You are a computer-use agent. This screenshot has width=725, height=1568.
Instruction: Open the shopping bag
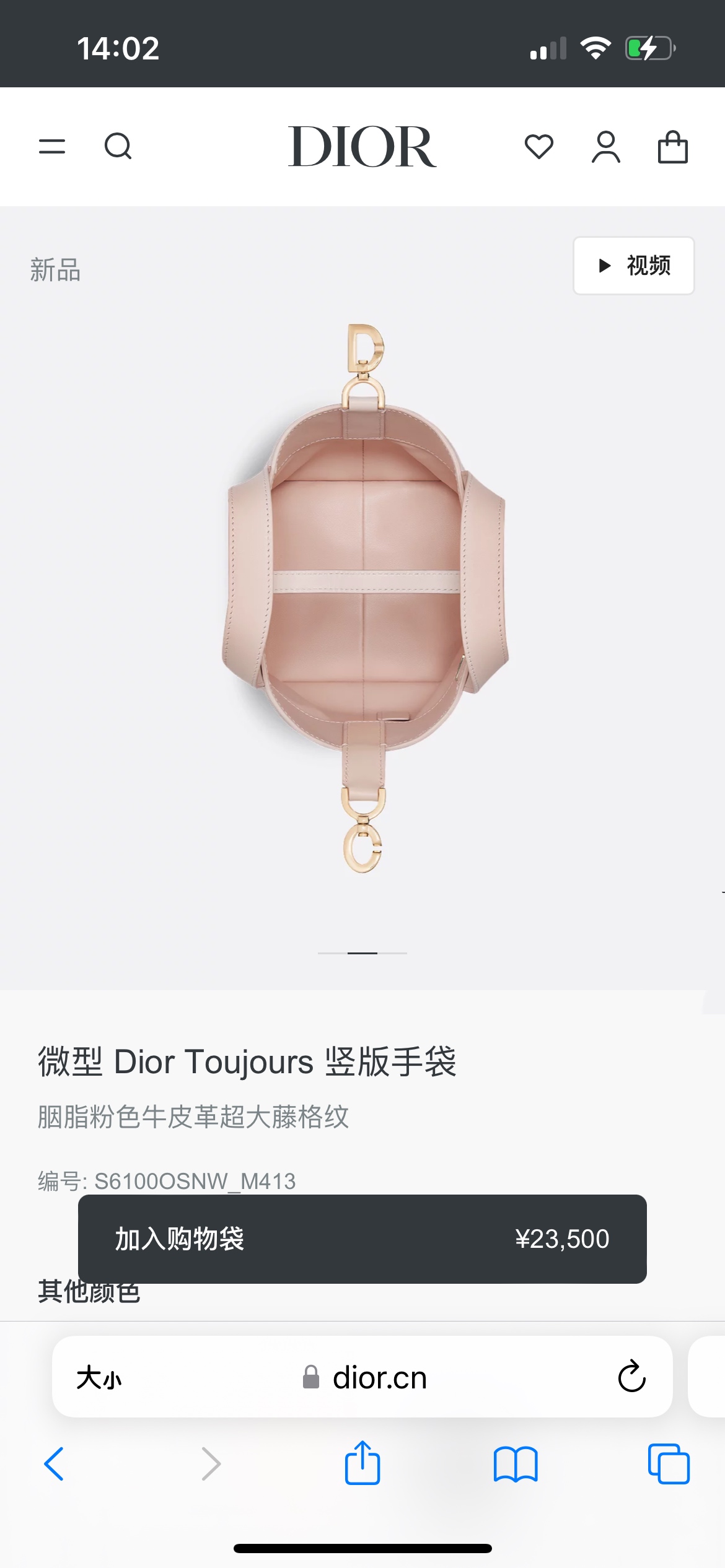[672, 147]
